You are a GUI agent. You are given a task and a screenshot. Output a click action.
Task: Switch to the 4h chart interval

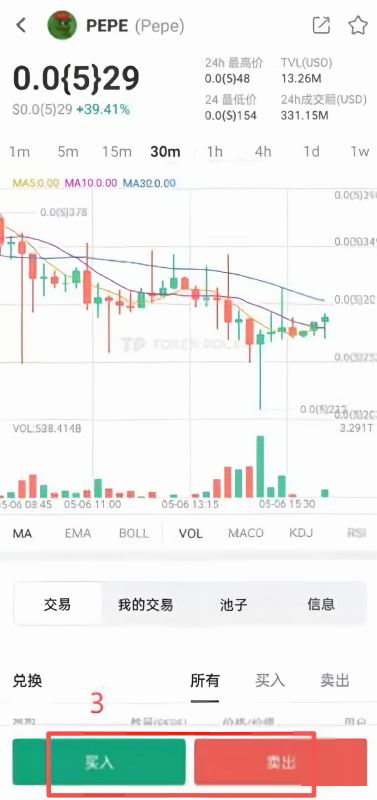click(x=263, y=152)
